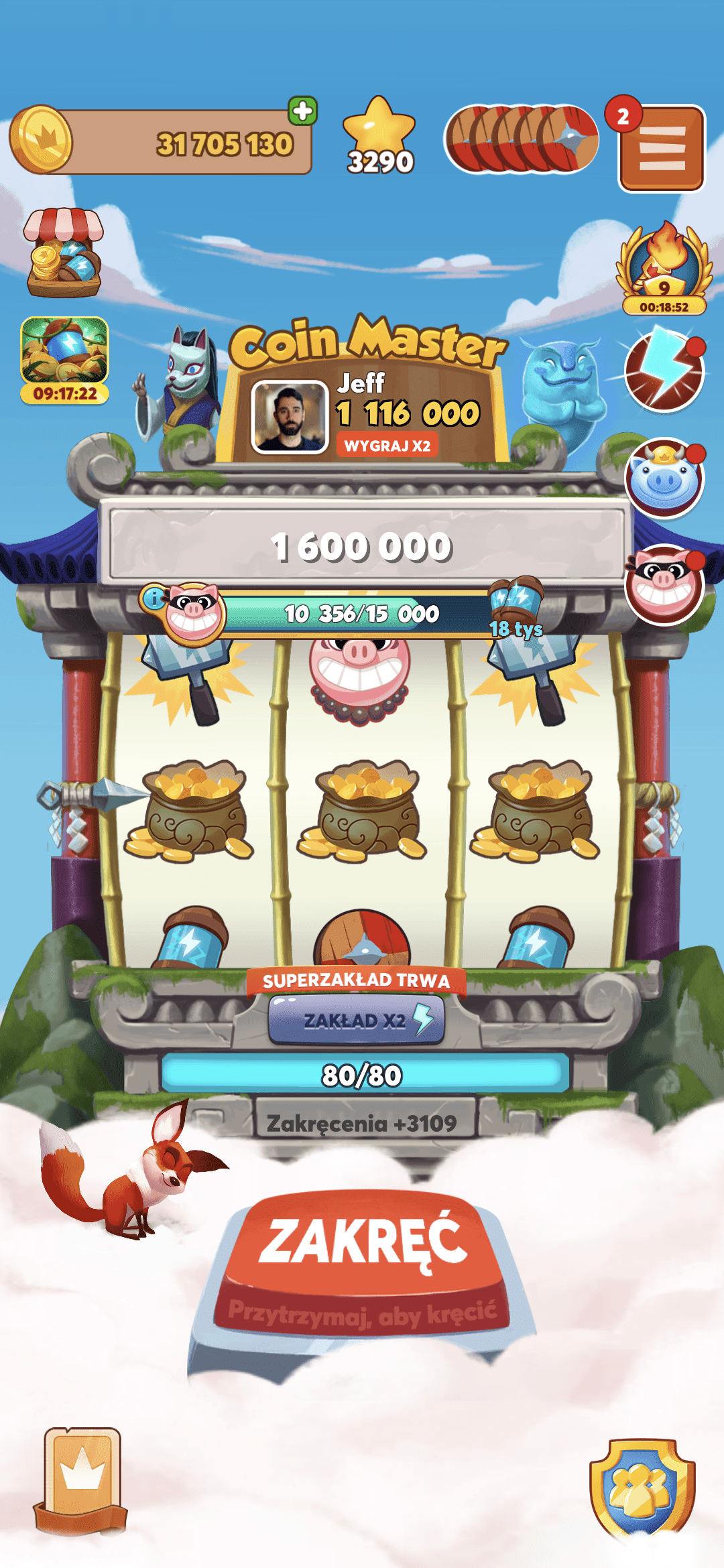Image resolution: width=724 pixels, height=1568 pixels.
Task: Open the chest event with 09:17:22 timer
Action: click(64, 361)
